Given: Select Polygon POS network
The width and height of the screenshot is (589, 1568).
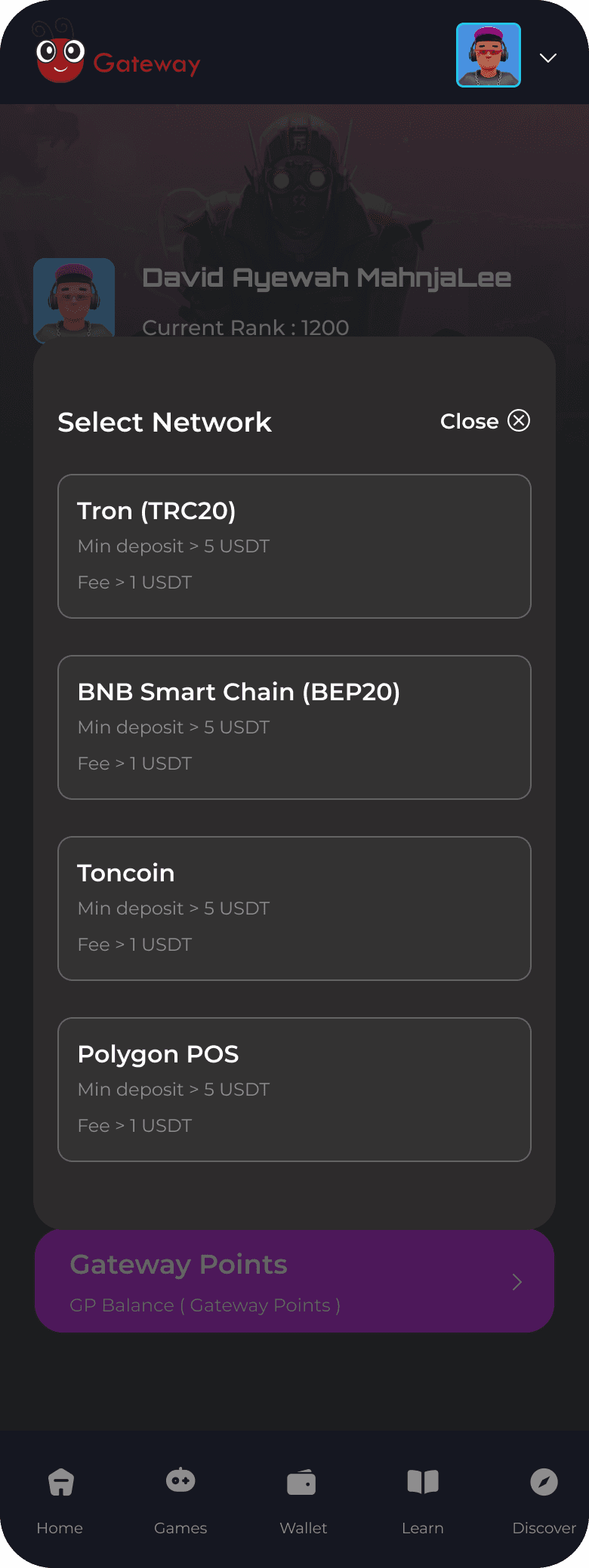Looking at the screenshot, I should (x=294, y=1090).
